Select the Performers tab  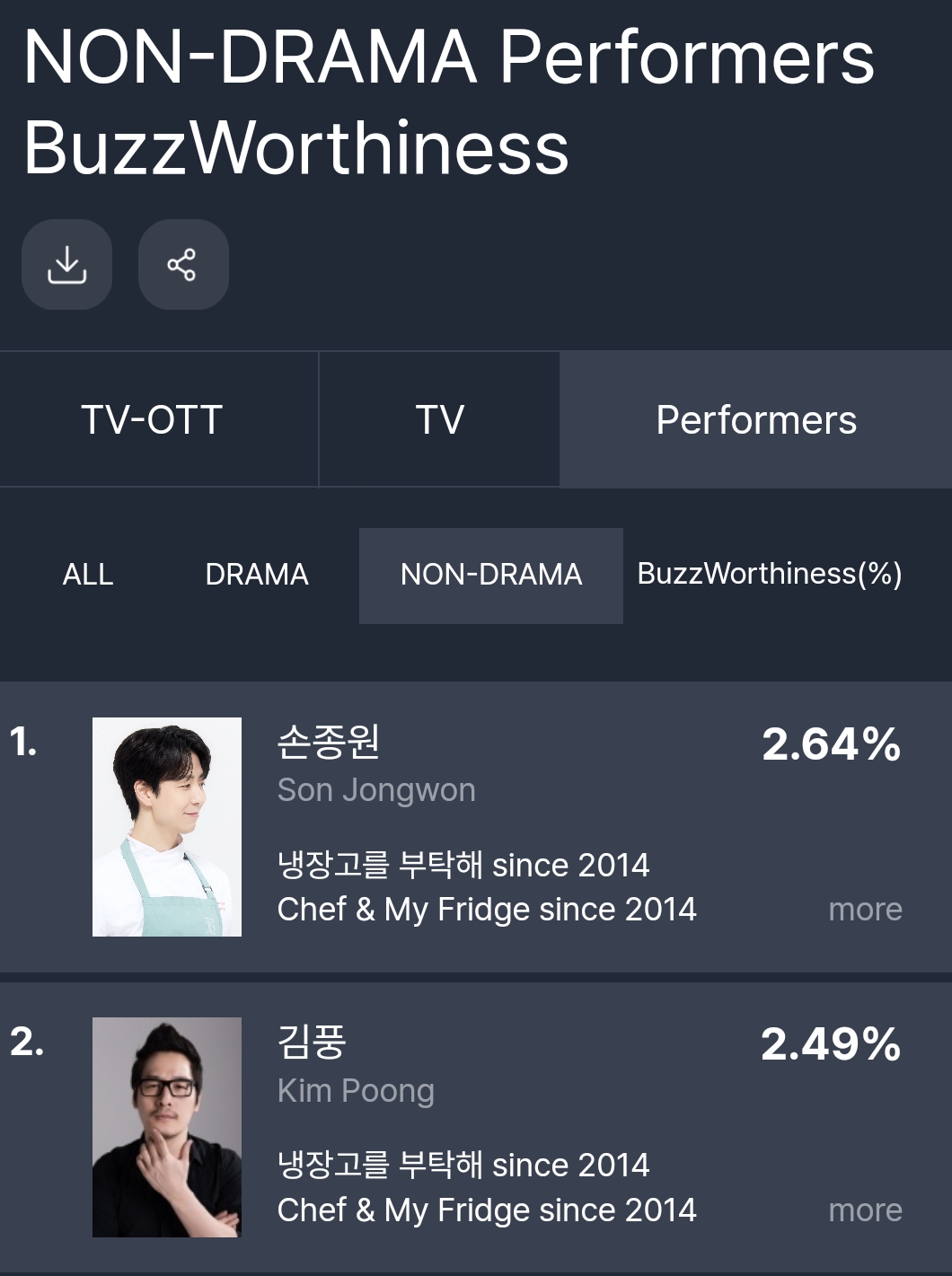pos(755,419)
